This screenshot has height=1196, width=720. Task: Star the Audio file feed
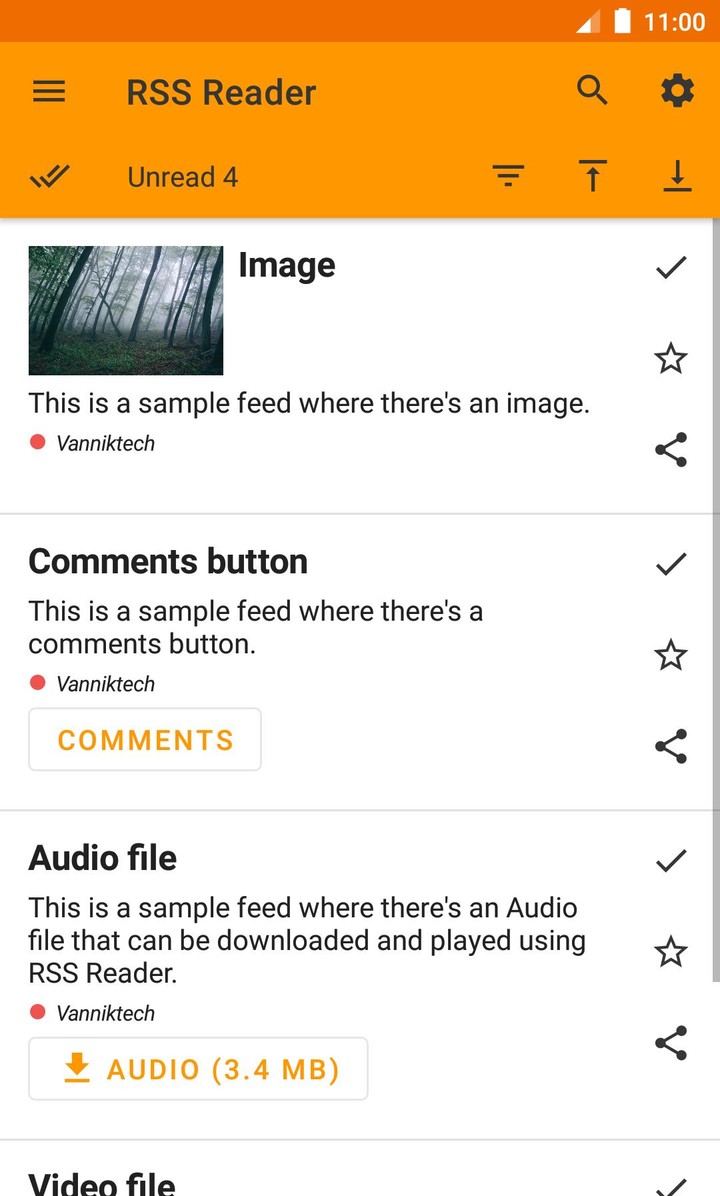click(x=671, y=952)
